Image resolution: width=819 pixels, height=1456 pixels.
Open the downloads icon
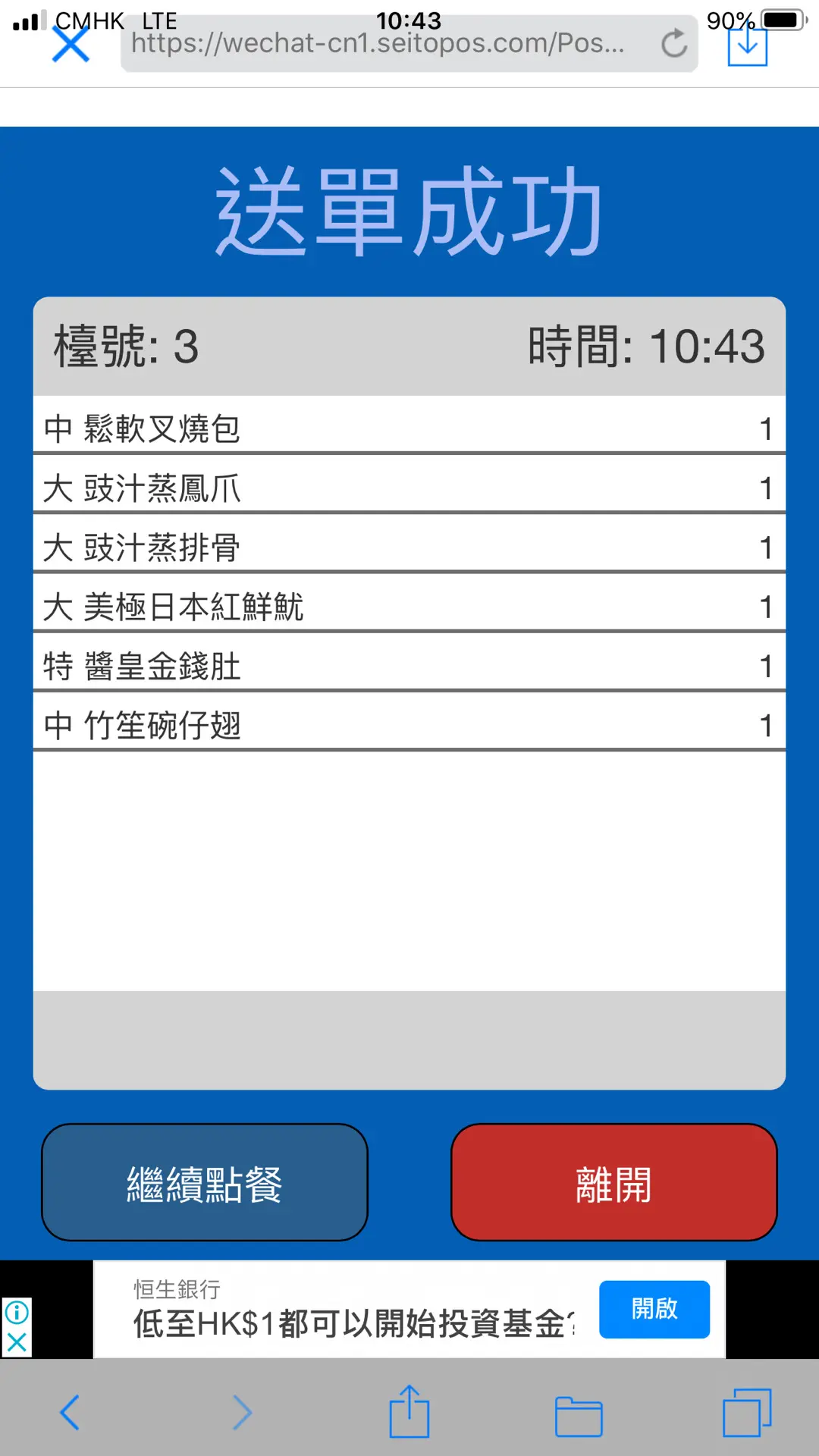pos(748,45)
